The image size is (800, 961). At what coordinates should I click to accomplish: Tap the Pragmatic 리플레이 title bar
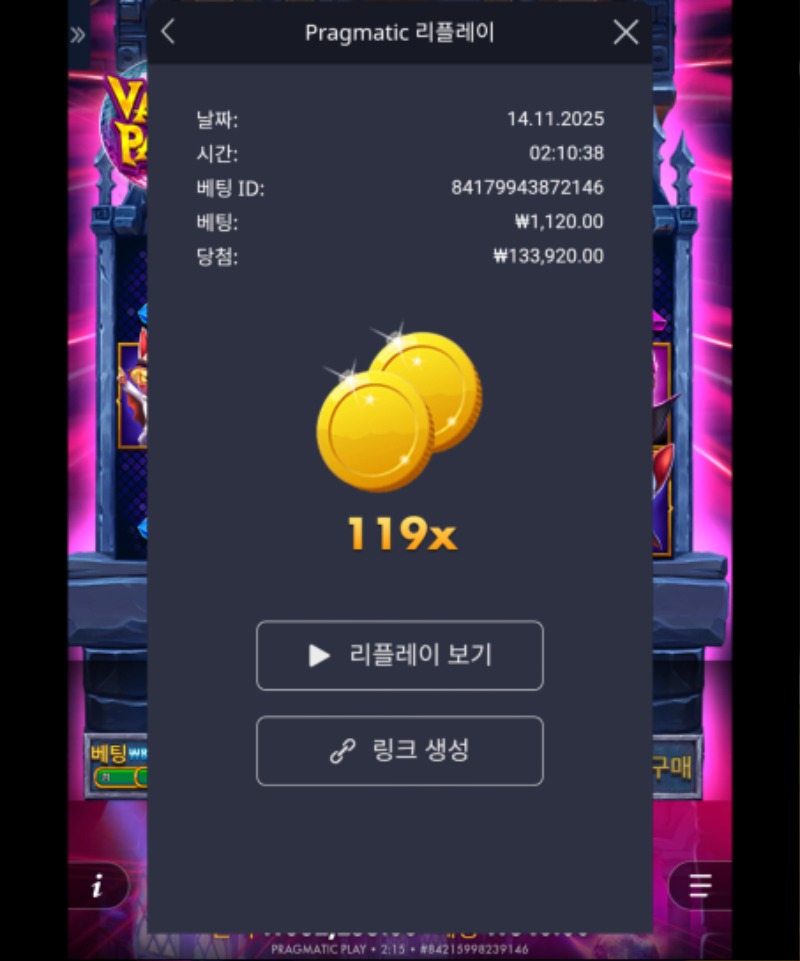400,32
